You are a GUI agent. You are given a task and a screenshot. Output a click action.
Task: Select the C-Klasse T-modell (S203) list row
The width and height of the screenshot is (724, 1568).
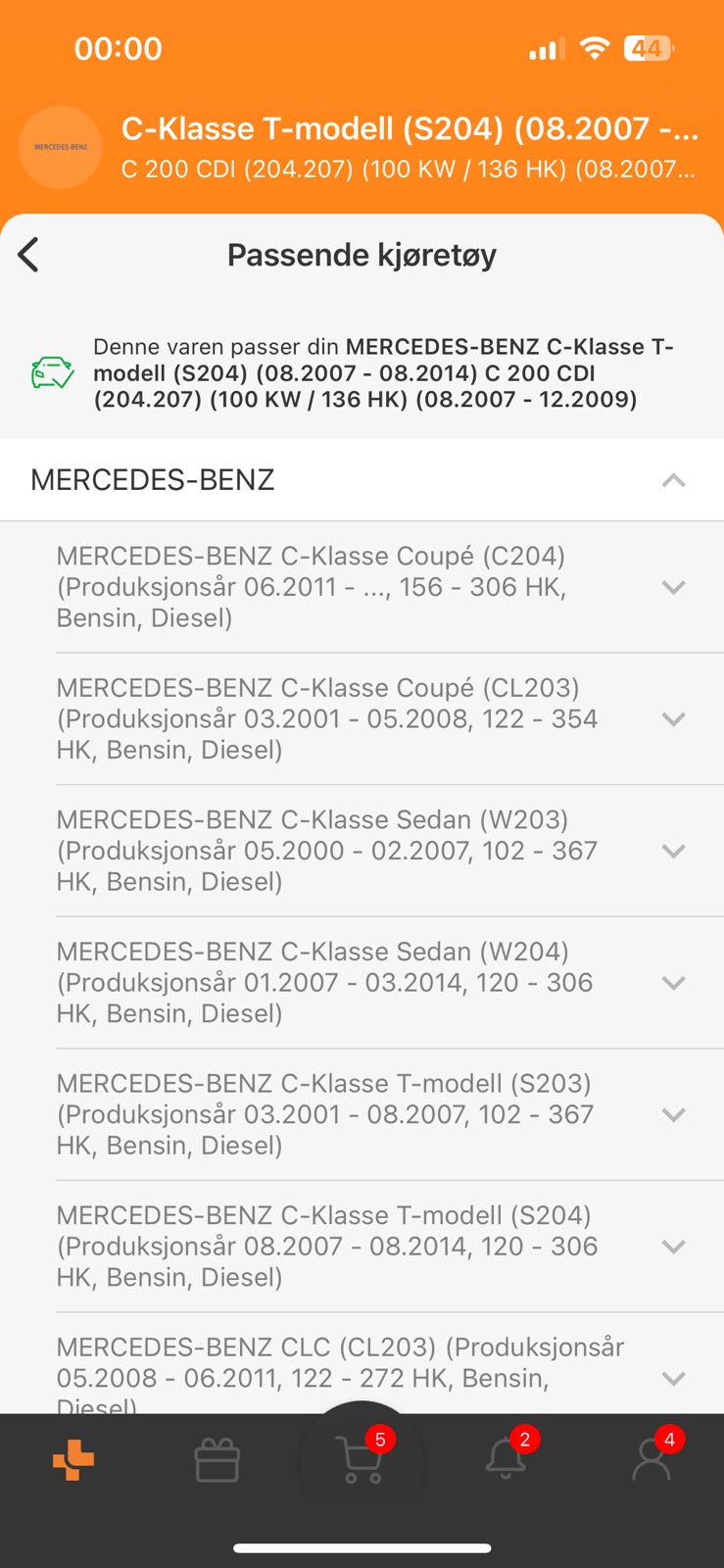tap(343, 1114)
